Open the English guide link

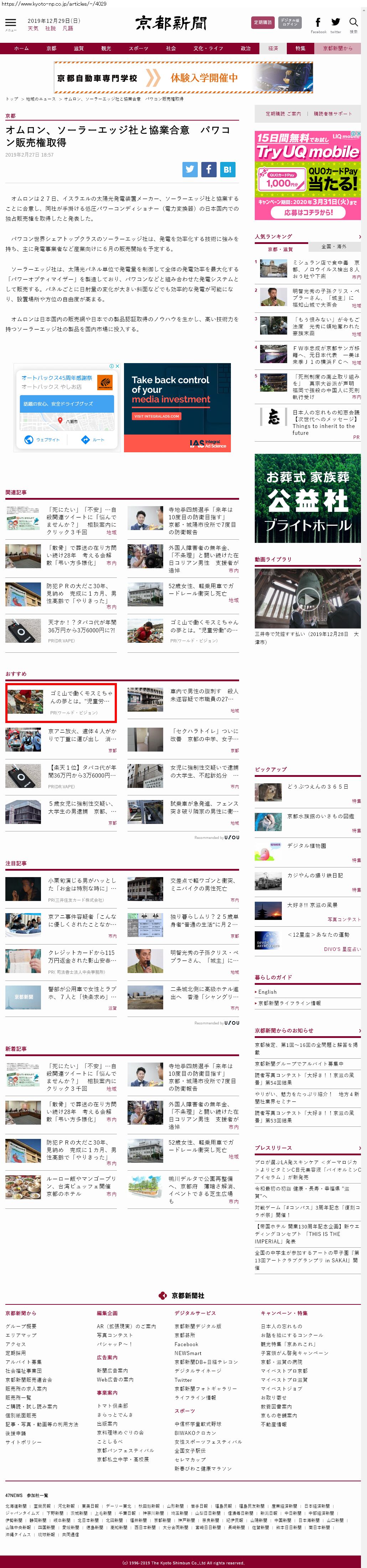point(267,992)
